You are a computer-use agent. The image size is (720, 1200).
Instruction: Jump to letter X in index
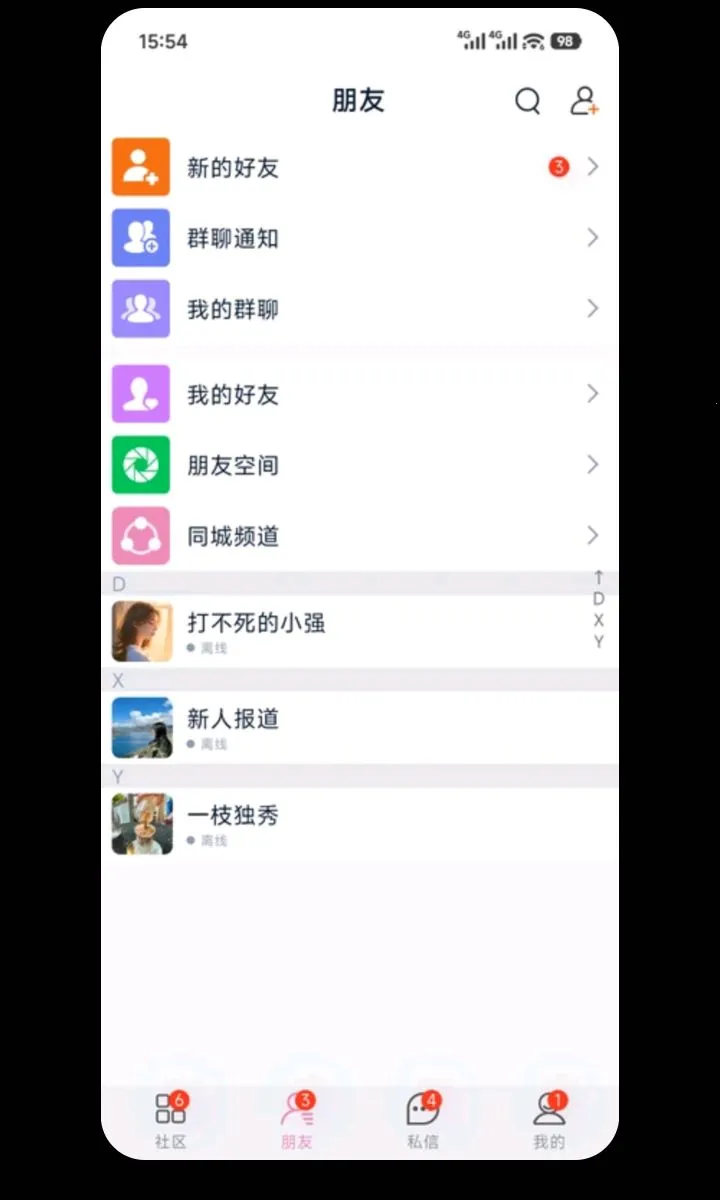[599, 620]
